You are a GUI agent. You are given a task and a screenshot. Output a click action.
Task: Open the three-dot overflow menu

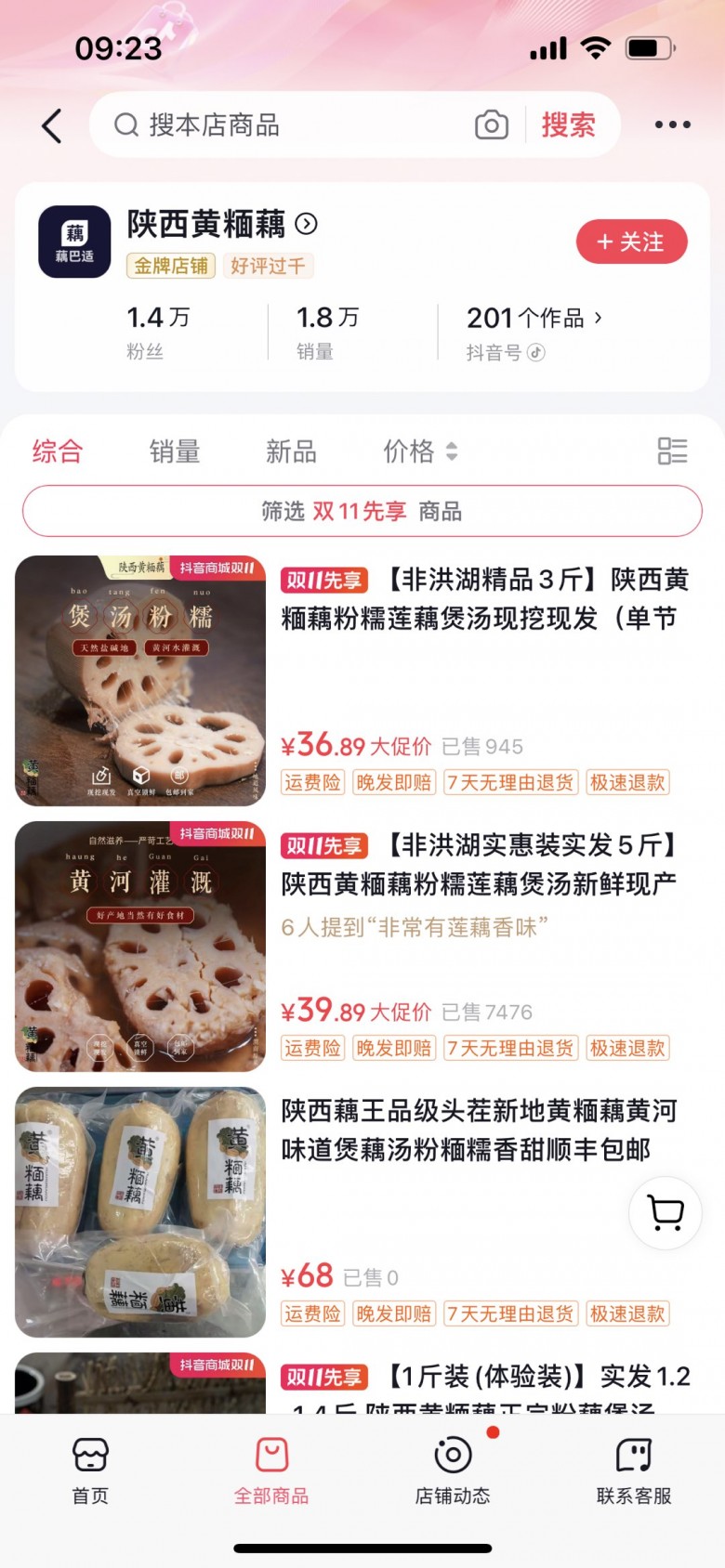tap(672, 124)
